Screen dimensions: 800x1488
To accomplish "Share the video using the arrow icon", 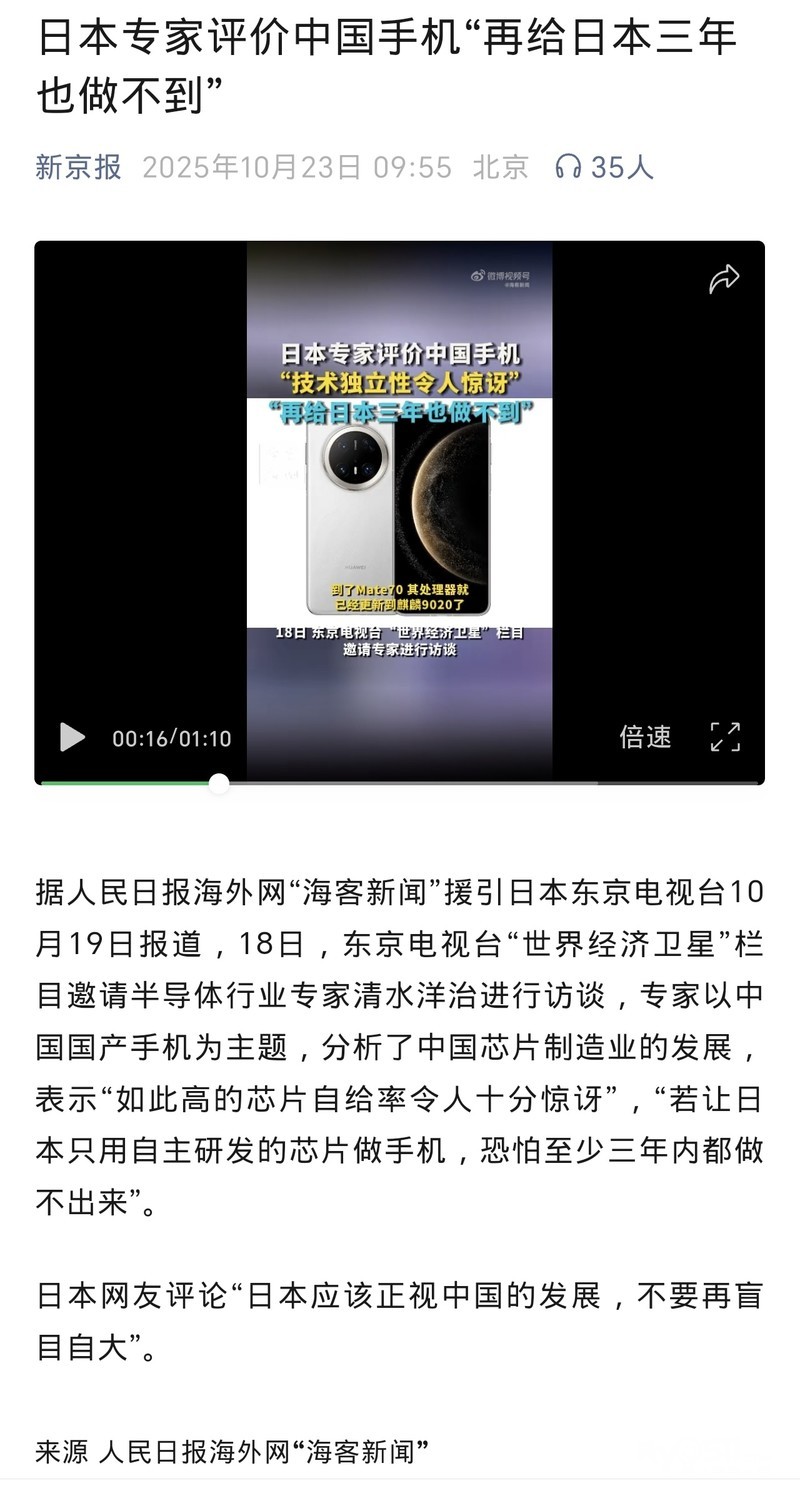I will tap(724, 279).
